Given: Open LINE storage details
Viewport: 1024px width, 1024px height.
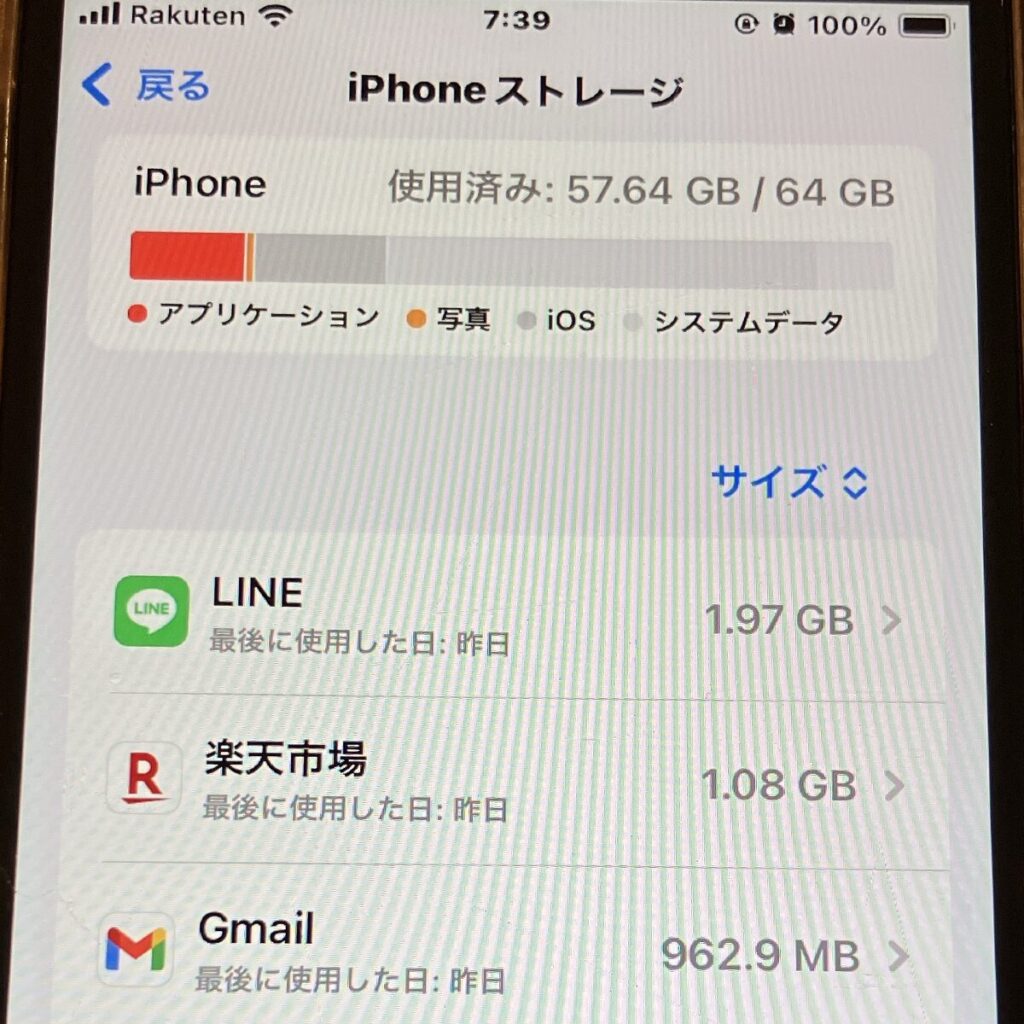Looking at the screenshot, I should 510,615.
